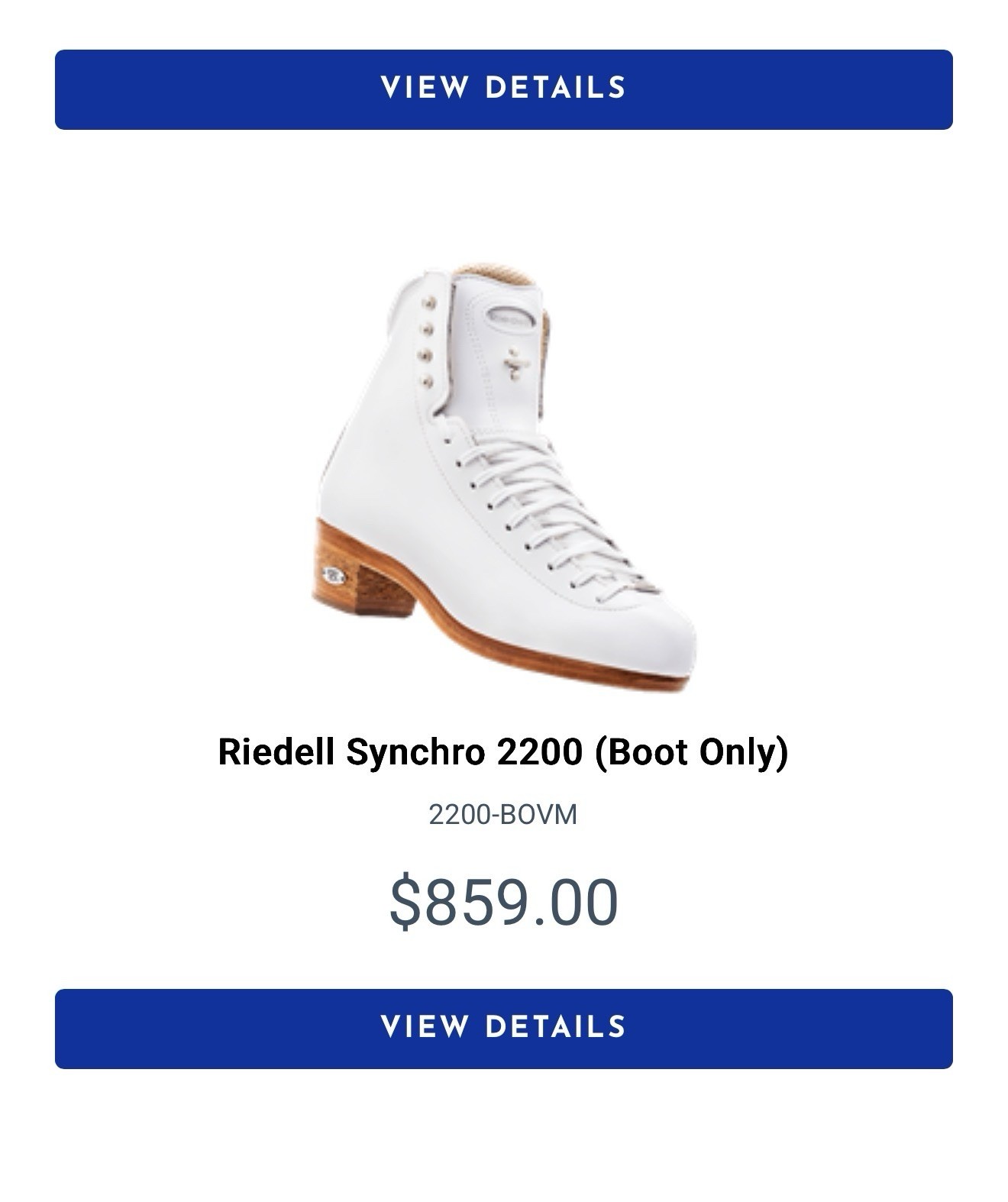This screenshot has width=1008, height=1202.
Task: Open the Riedell Synchro 2200 (Boot Only) title
Action: tap(503, 752)
